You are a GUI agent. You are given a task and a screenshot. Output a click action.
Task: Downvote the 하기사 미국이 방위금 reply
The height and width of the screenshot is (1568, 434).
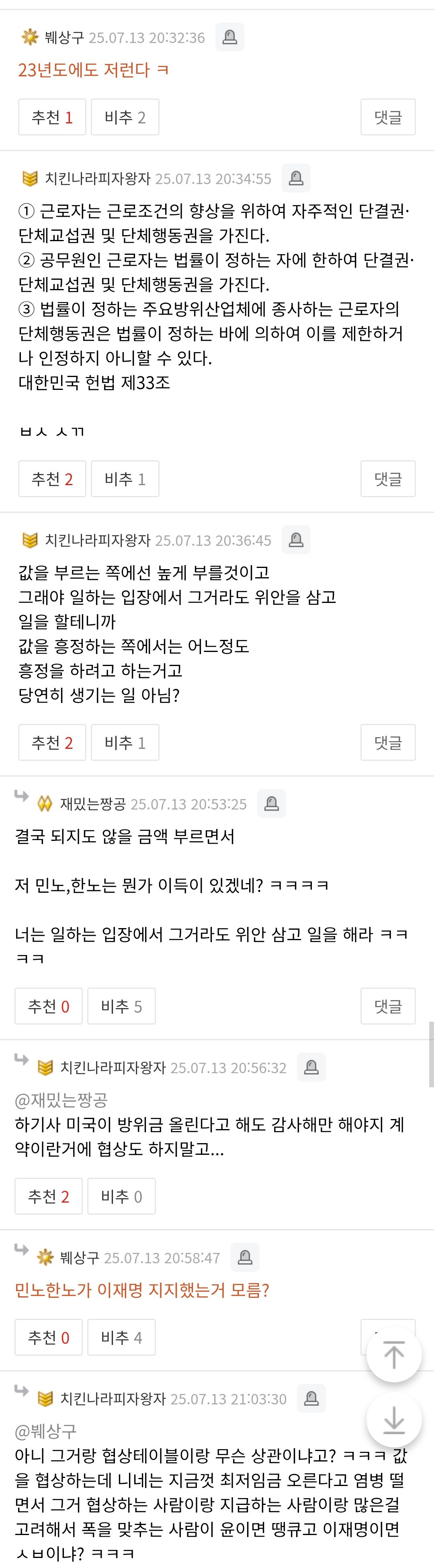(121, 1196)
